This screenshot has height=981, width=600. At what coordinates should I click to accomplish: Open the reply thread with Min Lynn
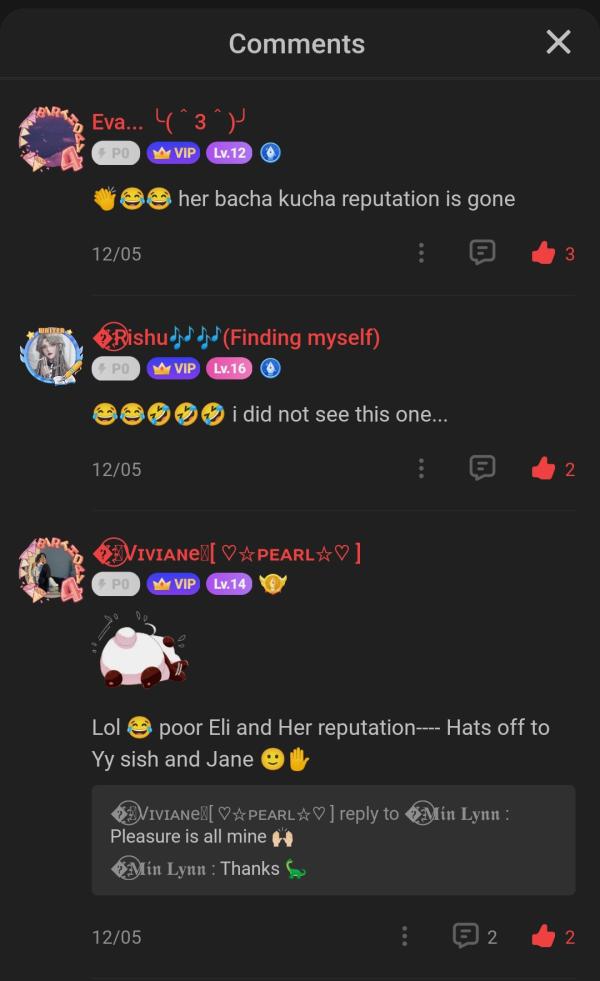click(x=333, y=840)
